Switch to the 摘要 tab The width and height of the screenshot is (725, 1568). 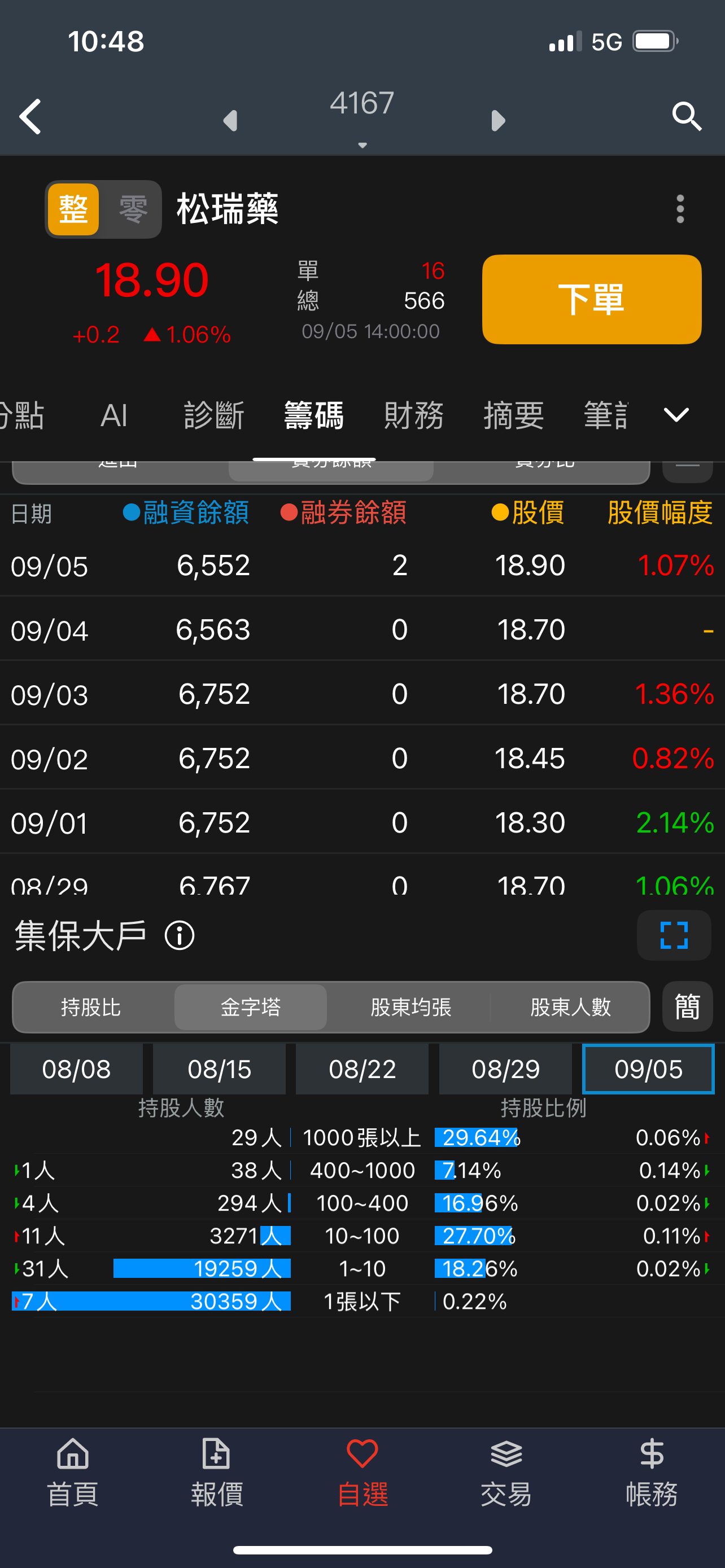click(x=513, y=416)
